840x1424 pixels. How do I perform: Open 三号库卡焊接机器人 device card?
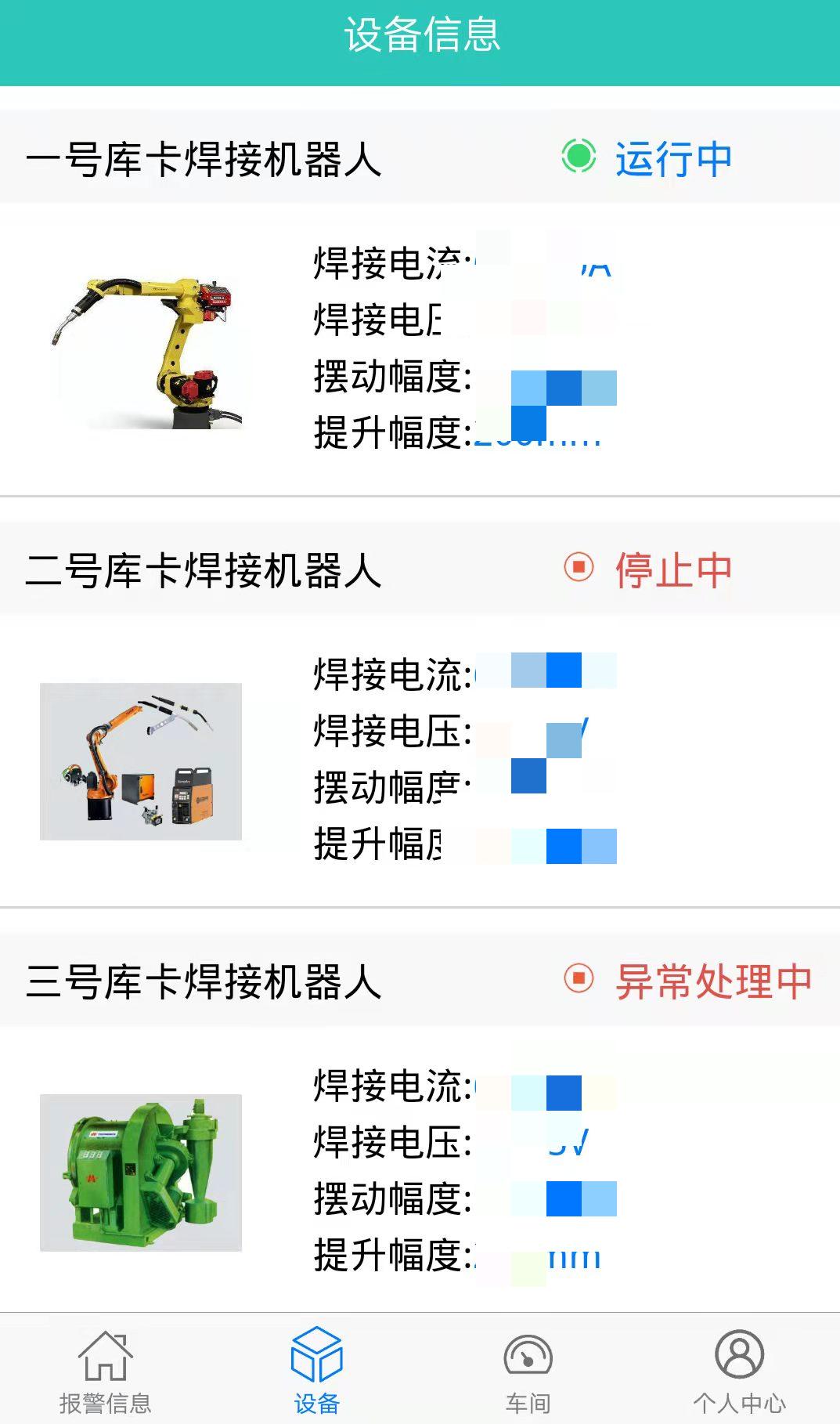[204, 981]
